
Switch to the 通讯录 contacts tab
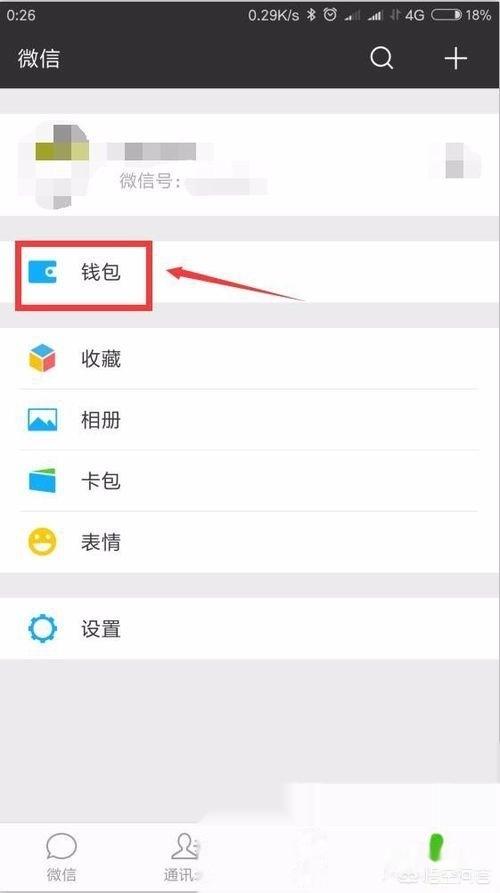point(181,857)
